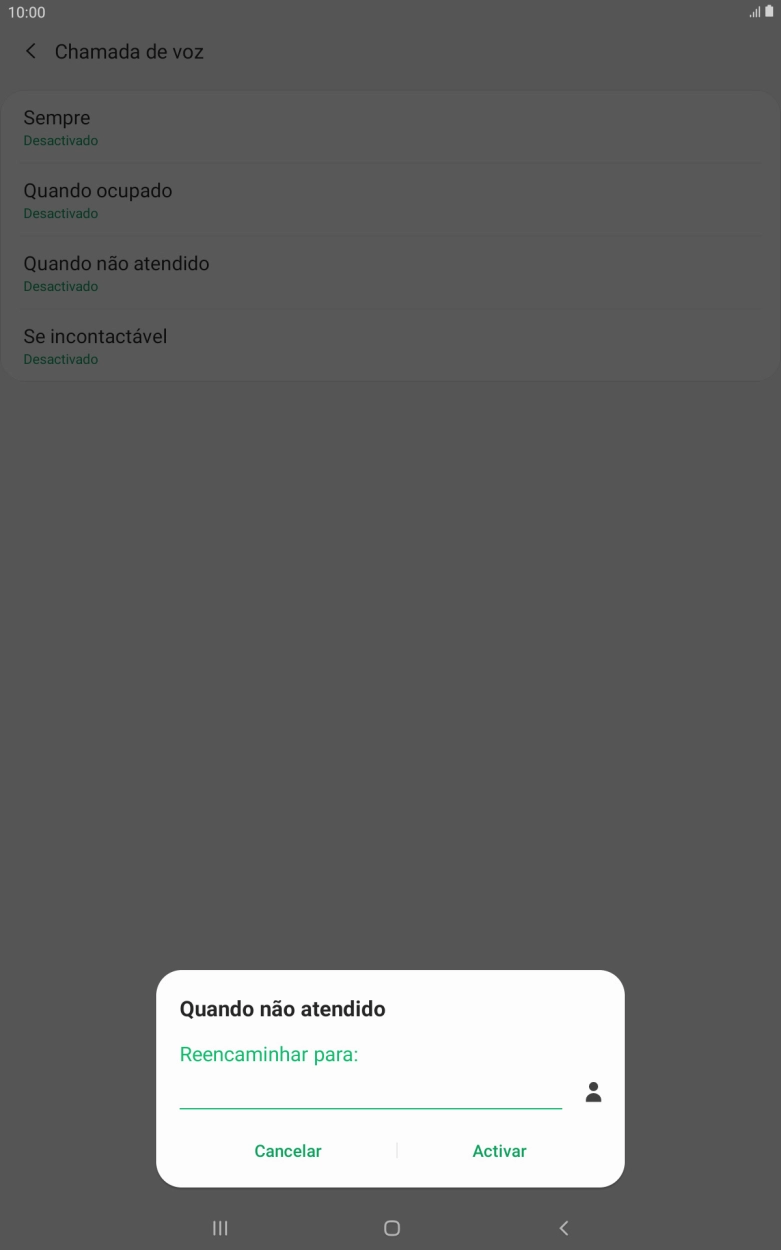Activate forwarding with the Activar button
The height and width of the screenshot is (1250, 781).
[x=498, y=1151]
